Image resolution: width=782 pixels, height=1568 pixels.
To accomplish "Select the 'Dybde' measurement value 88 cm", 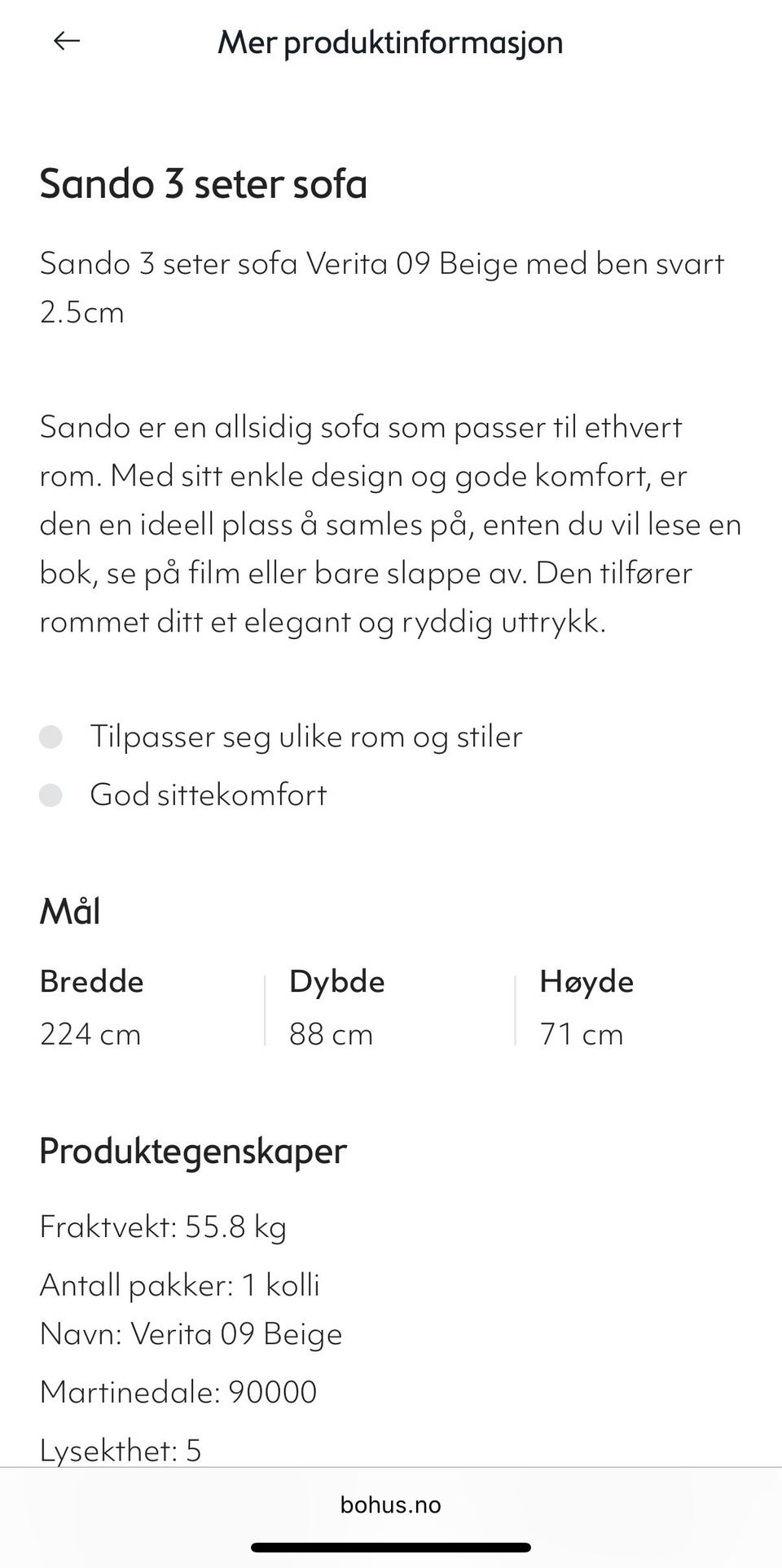I will 331,1033.
